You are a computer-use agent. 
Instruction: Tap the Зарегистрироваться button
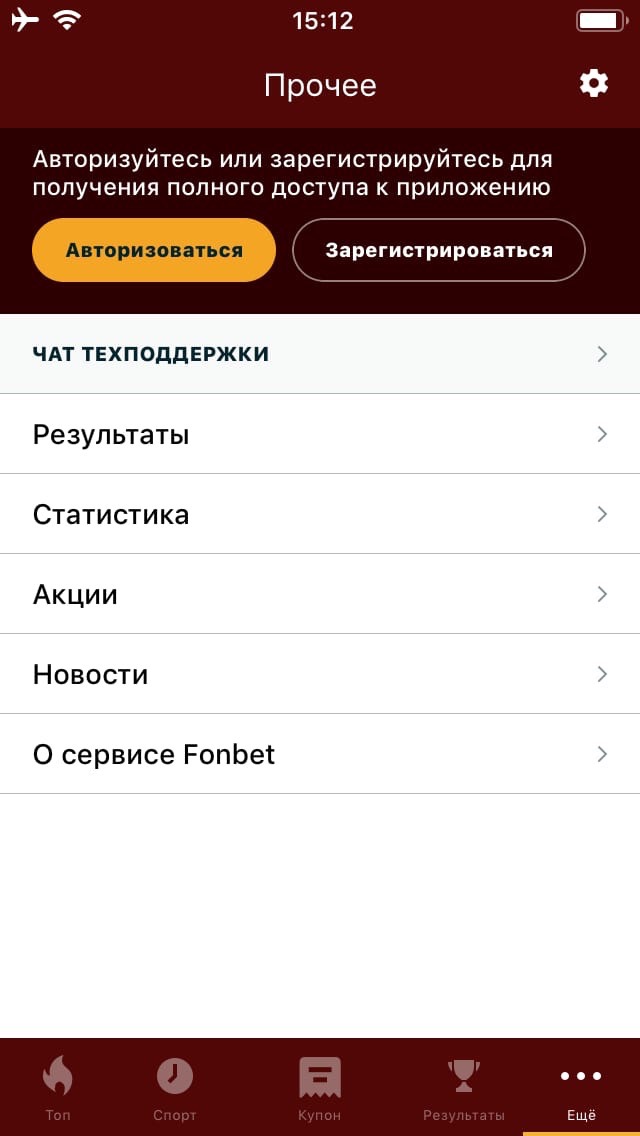[438, 250]
